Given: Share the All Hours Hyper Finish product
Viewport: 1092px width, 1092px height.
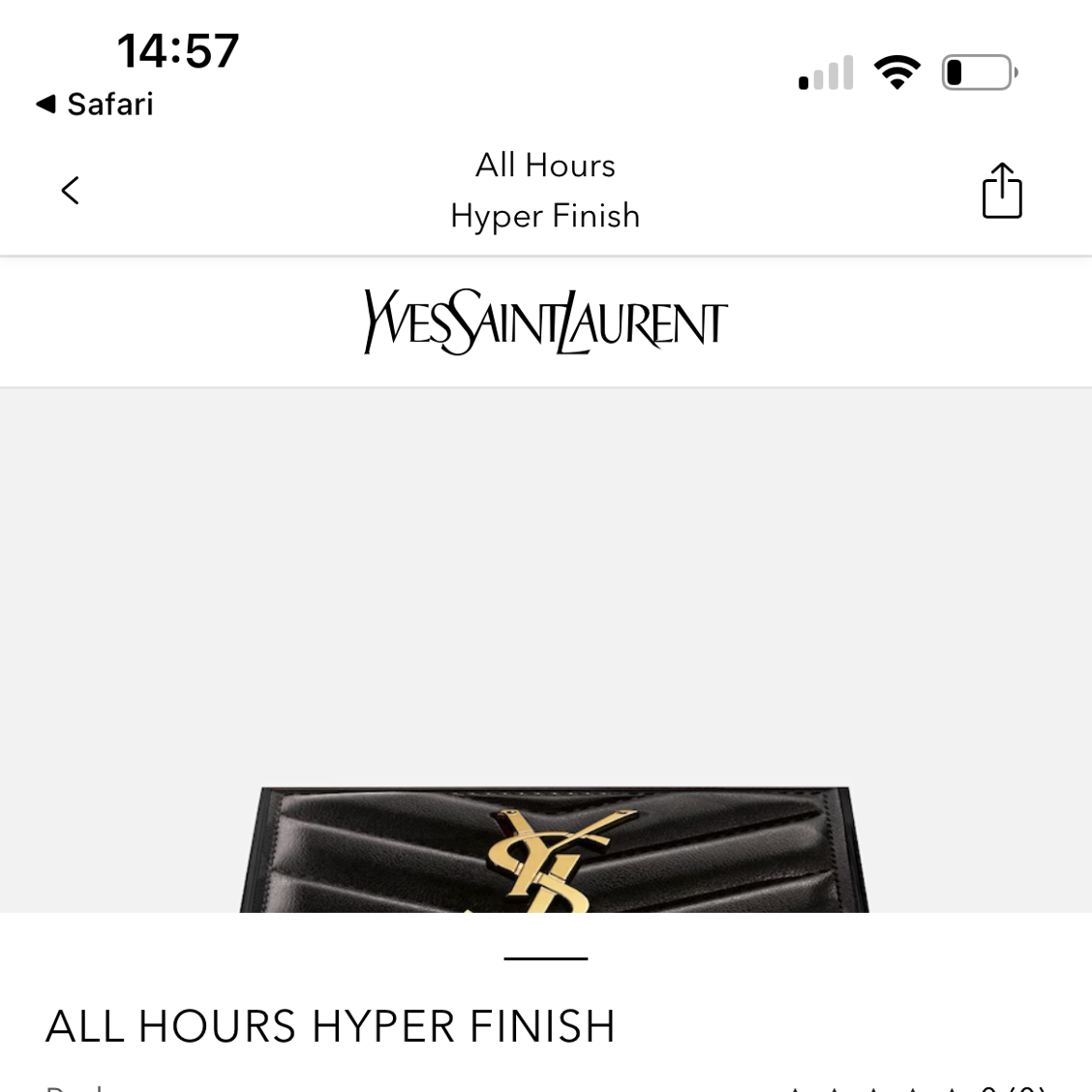Looking at the screenshot, I should coord(1001,191).
